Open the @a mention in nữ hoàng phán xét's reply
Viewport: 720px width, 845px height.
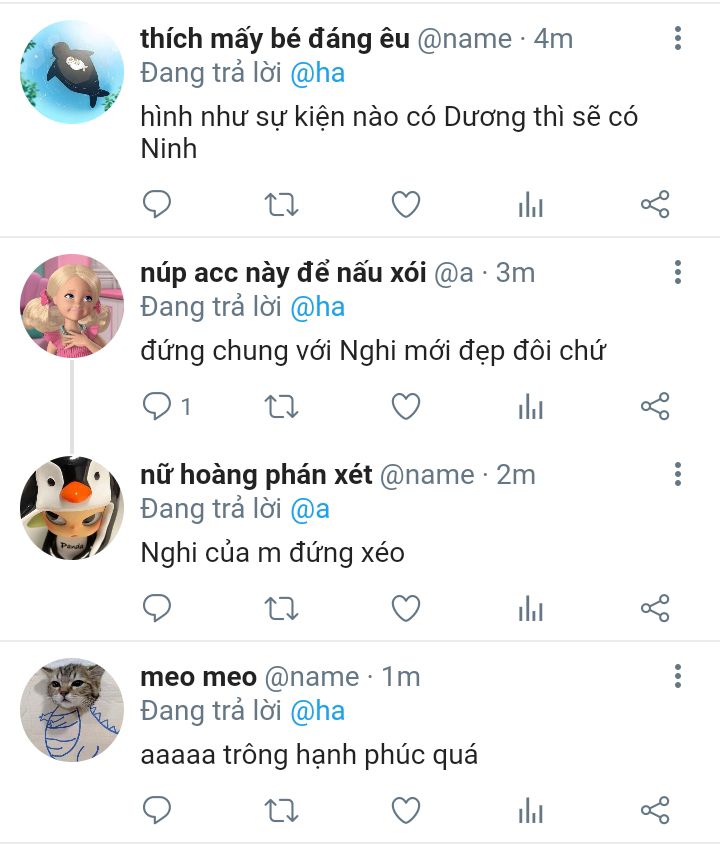tap(309, 509)
